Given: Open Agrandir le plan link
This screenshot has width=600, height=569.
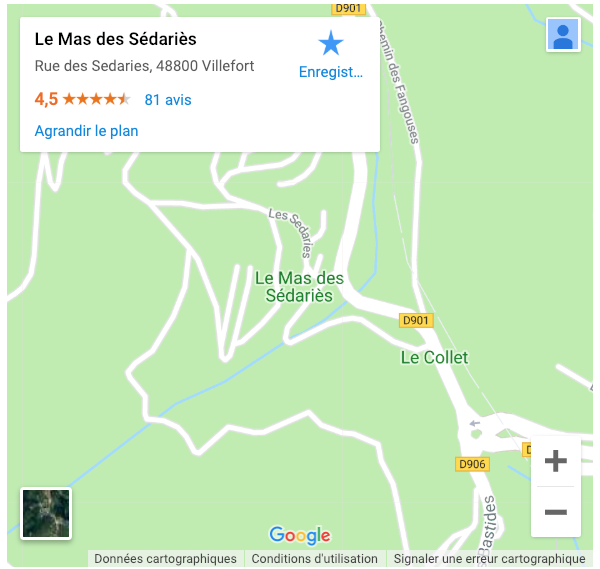Looking at the screenshot, I should tap(86, 131).
